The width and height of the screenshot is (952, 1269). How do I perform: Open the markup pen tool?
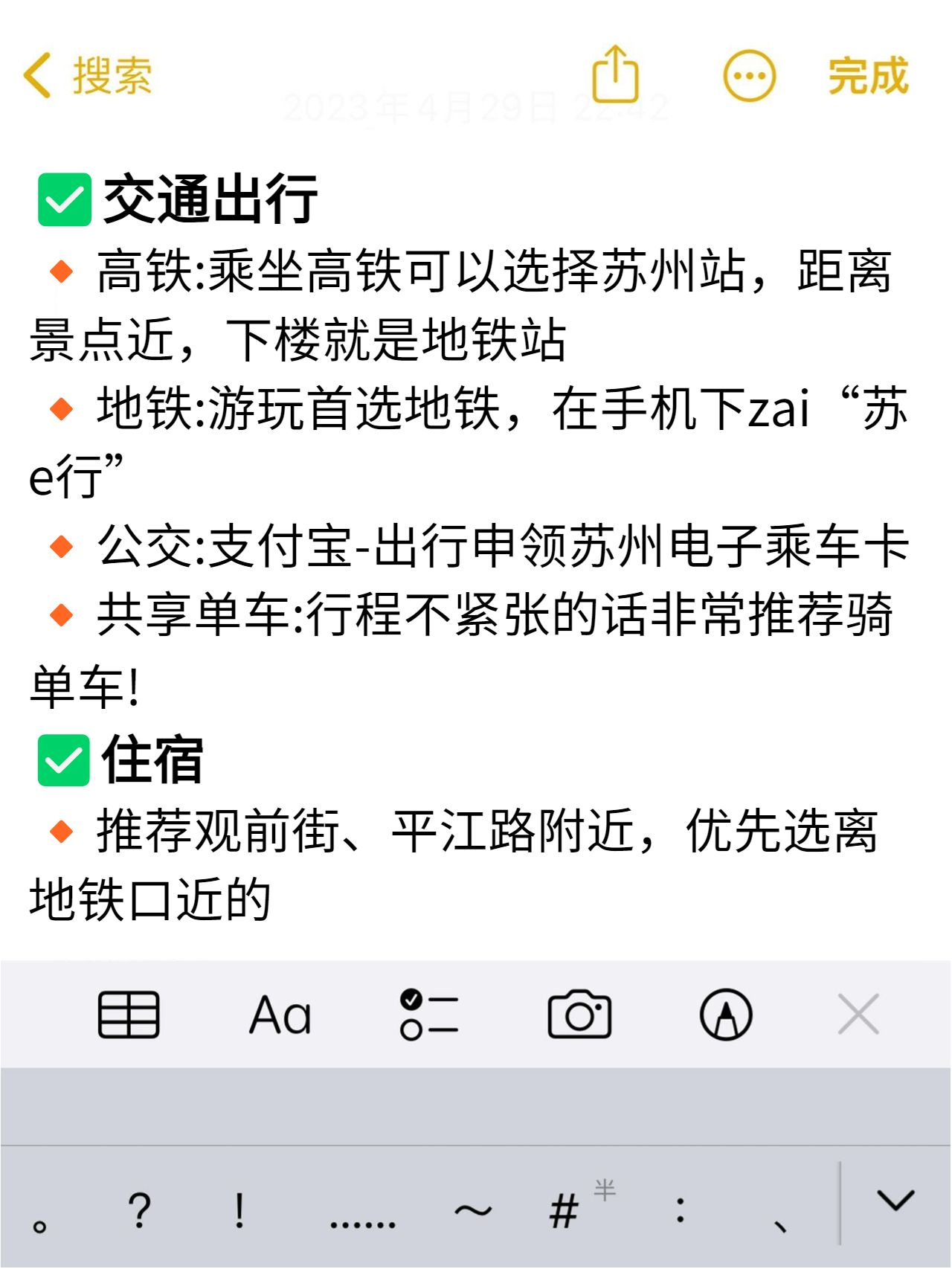726,1015
